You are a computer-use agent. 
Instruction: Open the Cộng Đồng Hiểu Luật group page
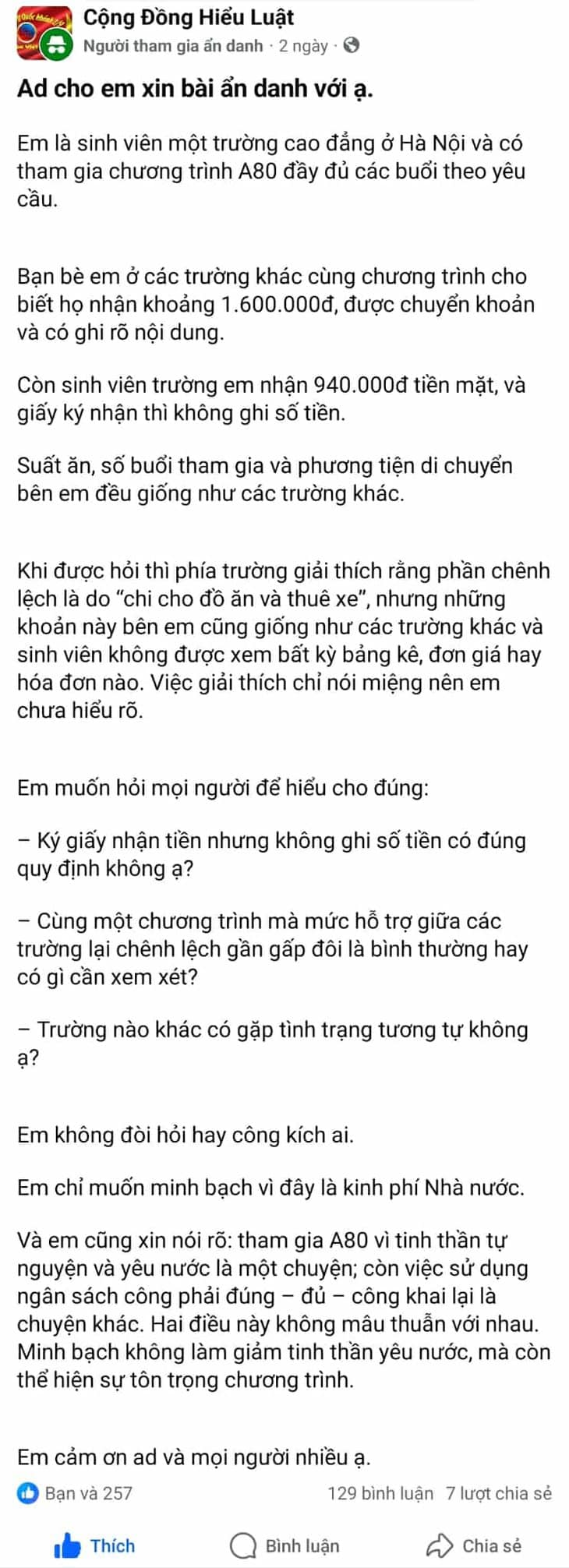tap(188, 16)
